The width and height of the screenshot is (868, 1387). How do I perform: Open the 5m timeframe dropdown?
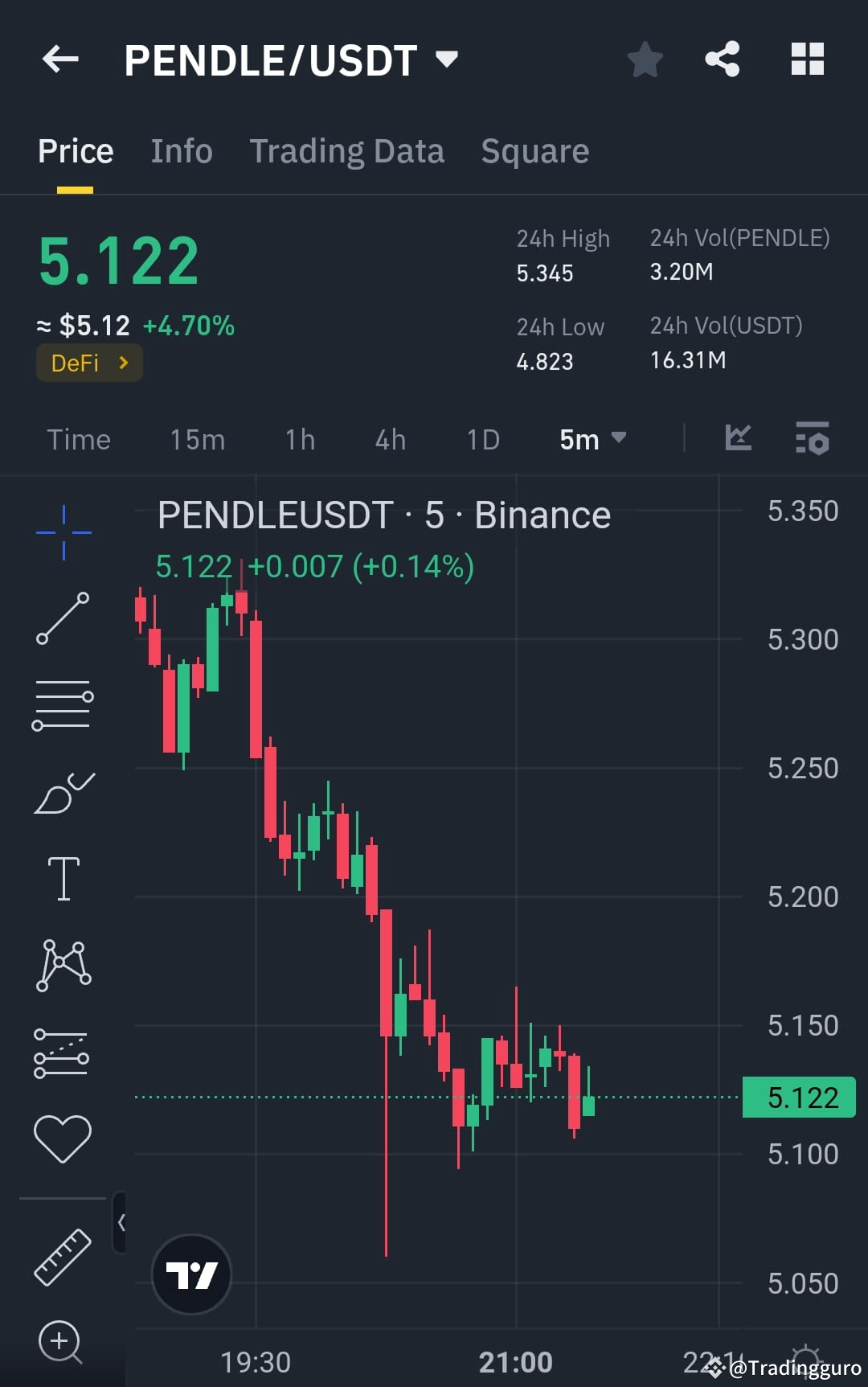tap(592, 439)
